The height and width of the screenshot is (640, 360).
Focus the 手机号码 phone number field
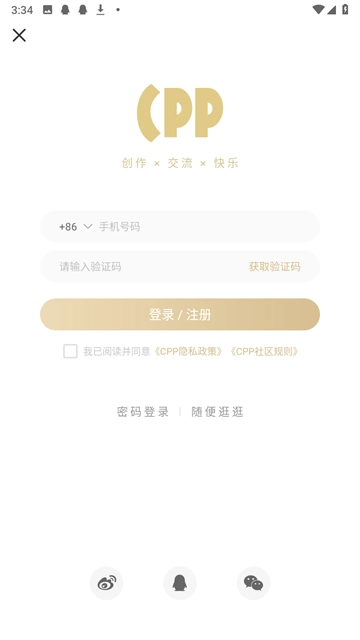tap(204, 227)
